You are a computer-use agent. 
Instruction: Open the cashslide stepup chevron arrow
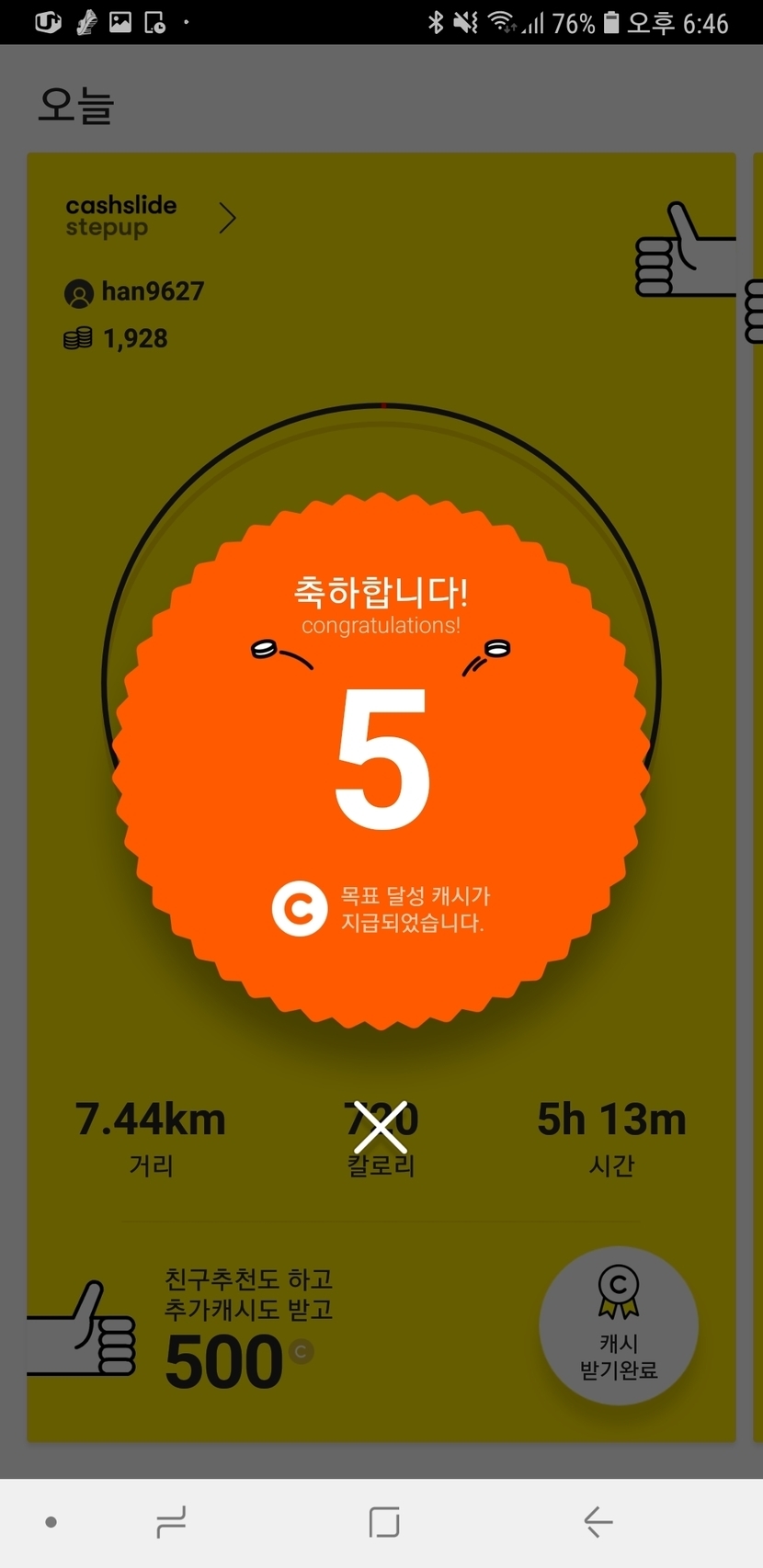click(227, 218)
